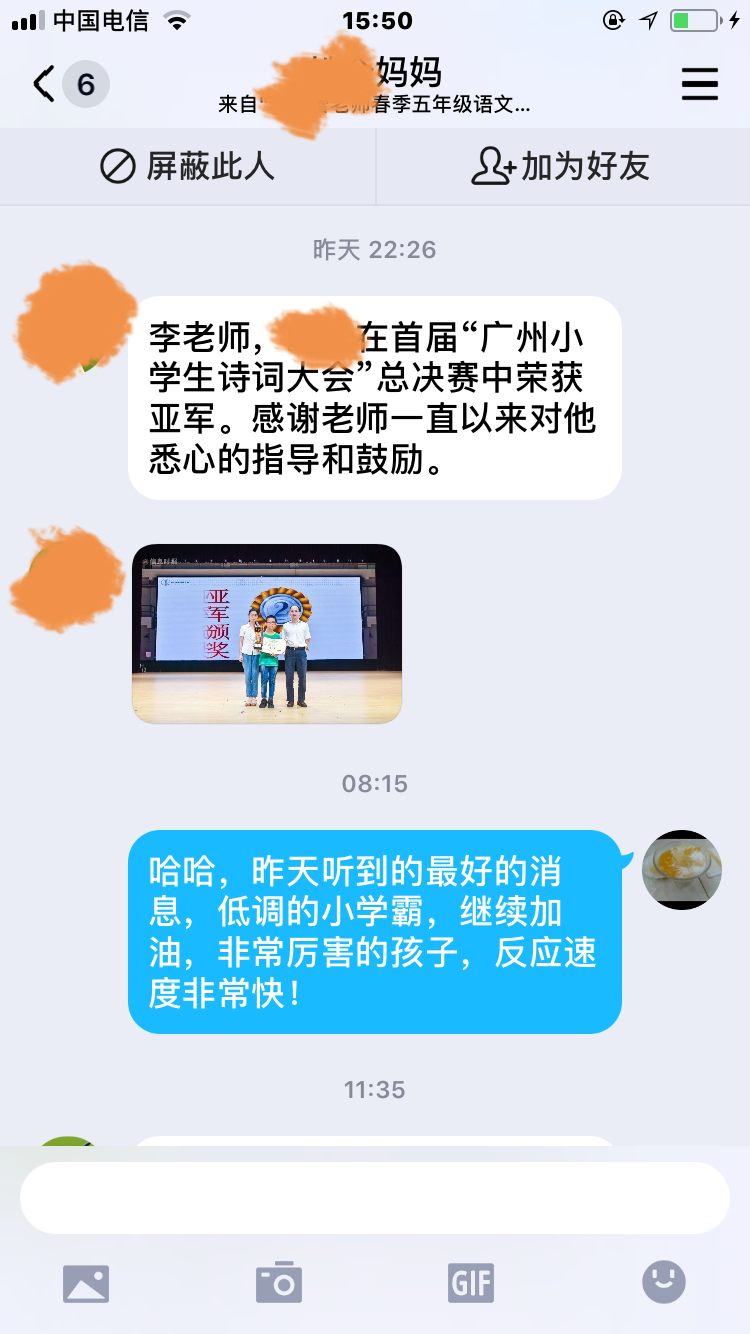Screen dimensions: 750x1334
Task: View my own profile avatar
Action: click(x=681, y=869)
